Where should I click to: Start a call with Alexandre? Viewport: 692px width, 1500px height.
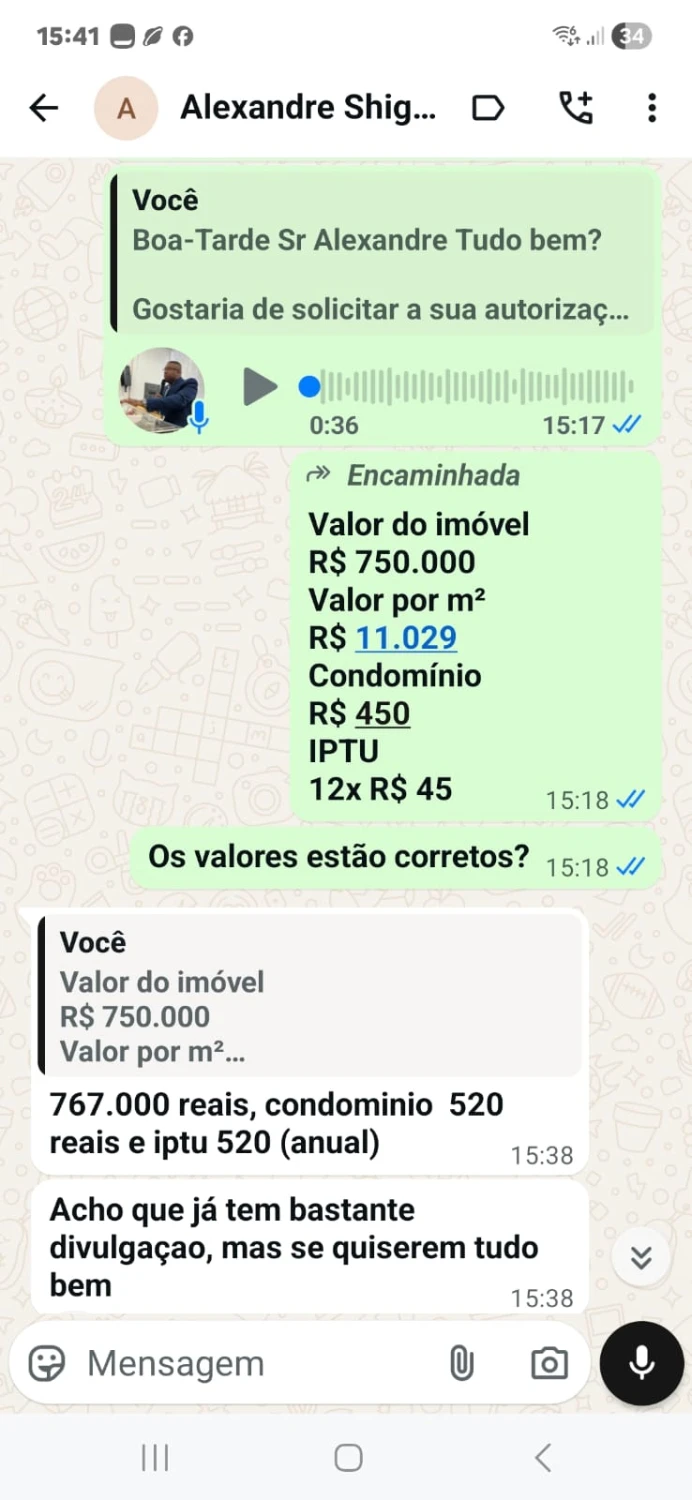[x=576, y=108]
